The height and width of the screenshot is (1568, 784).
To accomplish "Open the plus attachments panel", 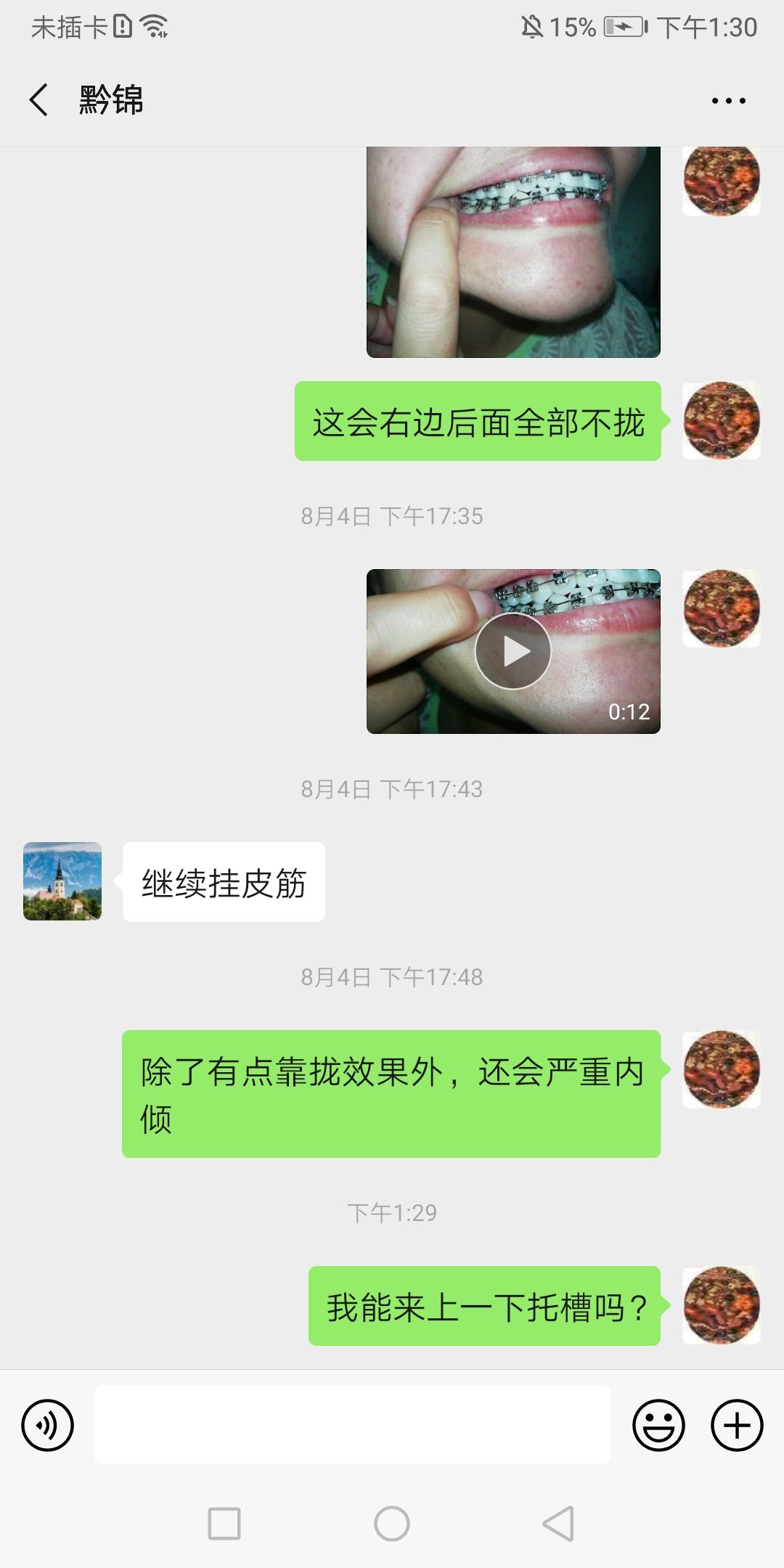I will [737, 1425].
